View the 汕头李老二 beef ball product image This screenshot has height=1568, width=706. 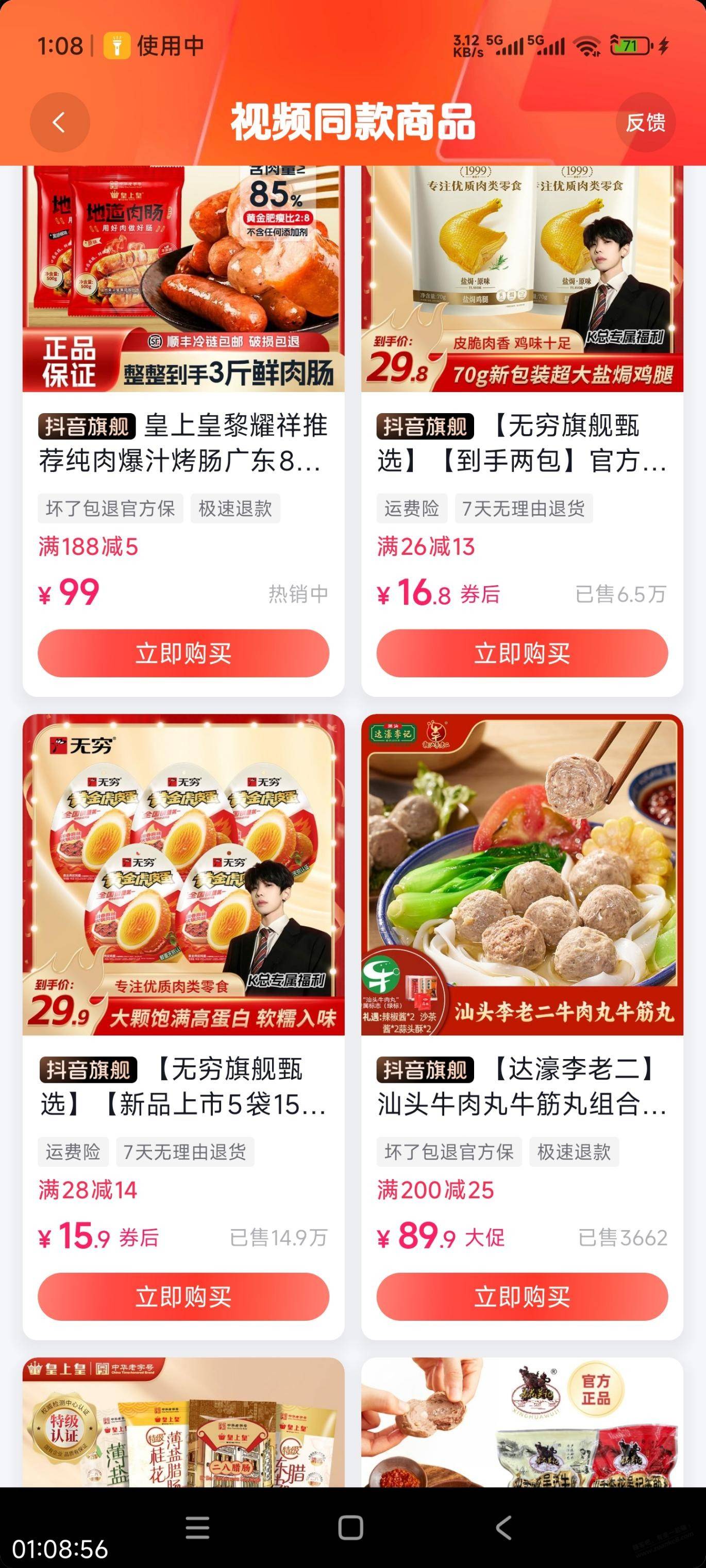click(x=522, y=874)
